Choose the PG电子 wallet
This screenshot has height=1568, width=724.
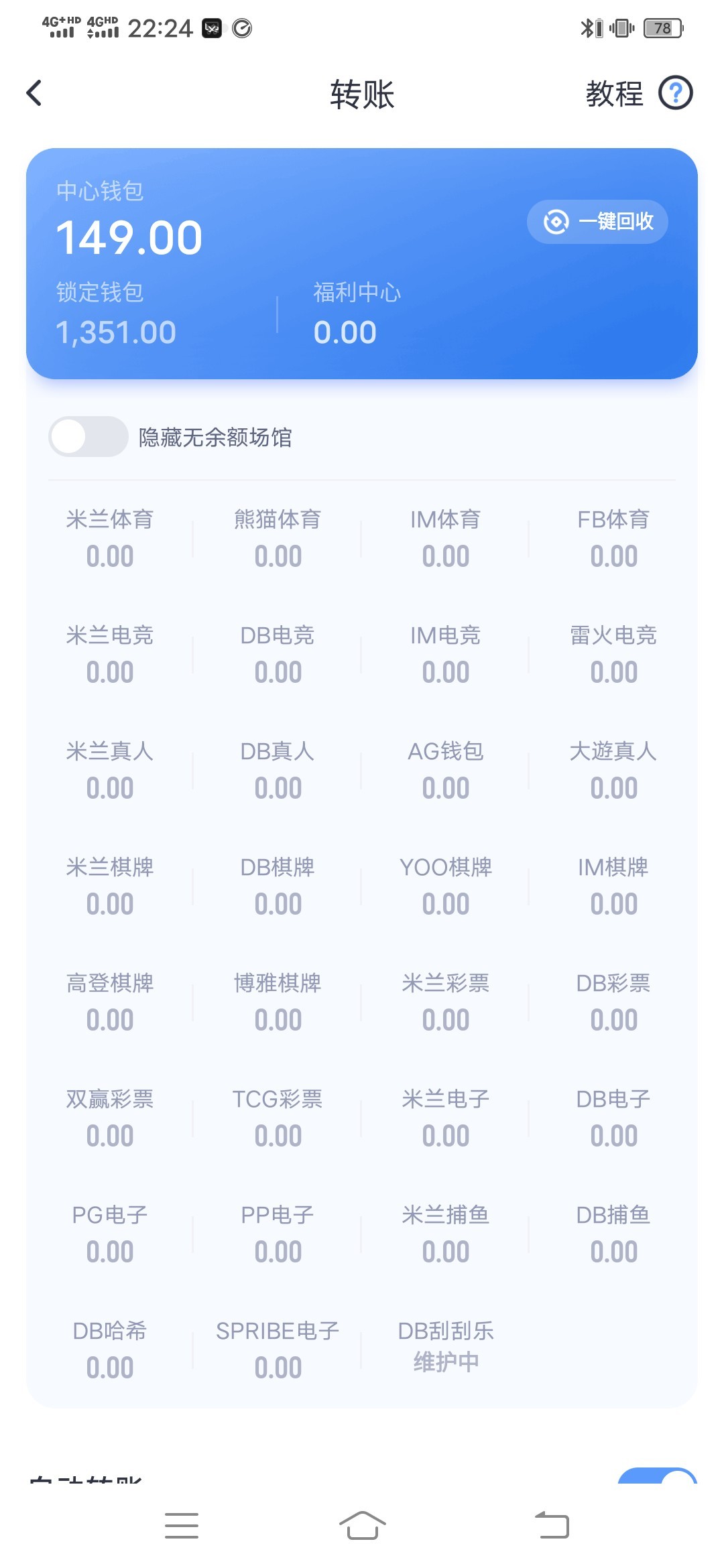(x=110, y=1234)
